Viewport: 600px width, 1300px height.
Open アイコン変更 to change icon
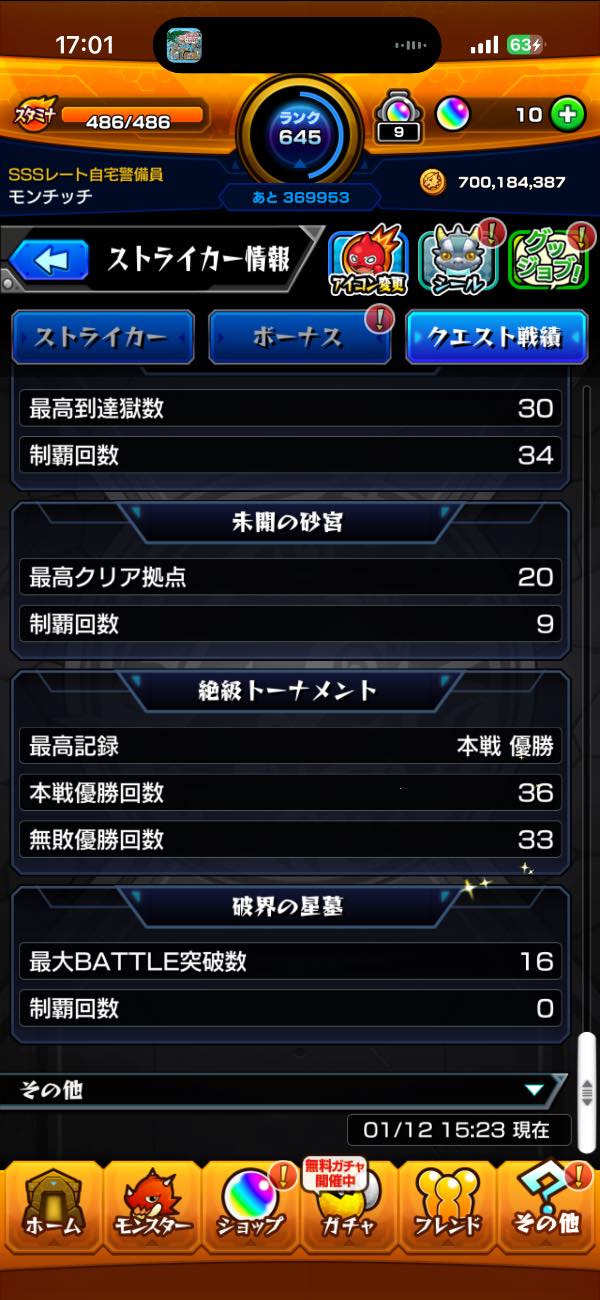tap(367, 262)
